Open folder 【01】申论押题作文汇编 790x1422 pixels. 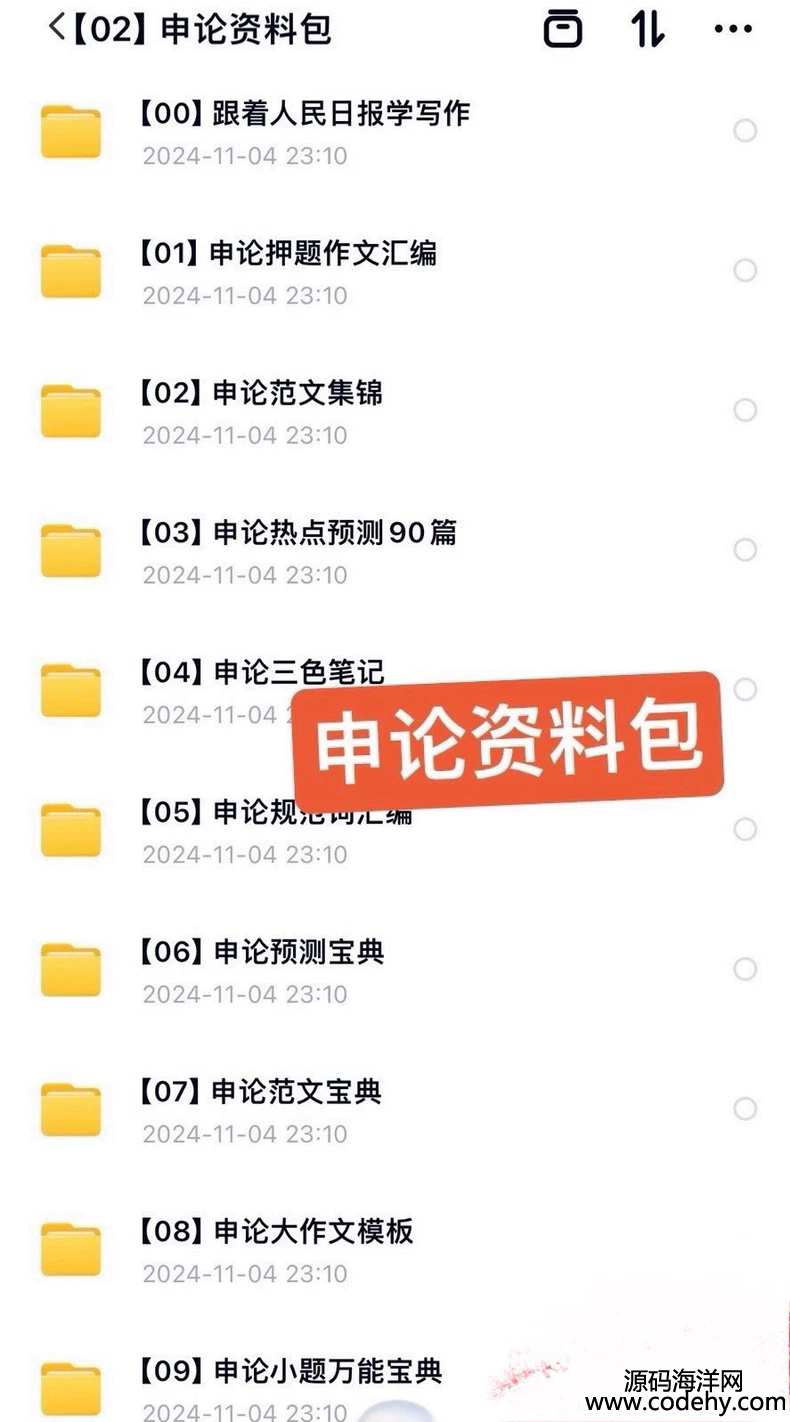click(x=395, y=271)
